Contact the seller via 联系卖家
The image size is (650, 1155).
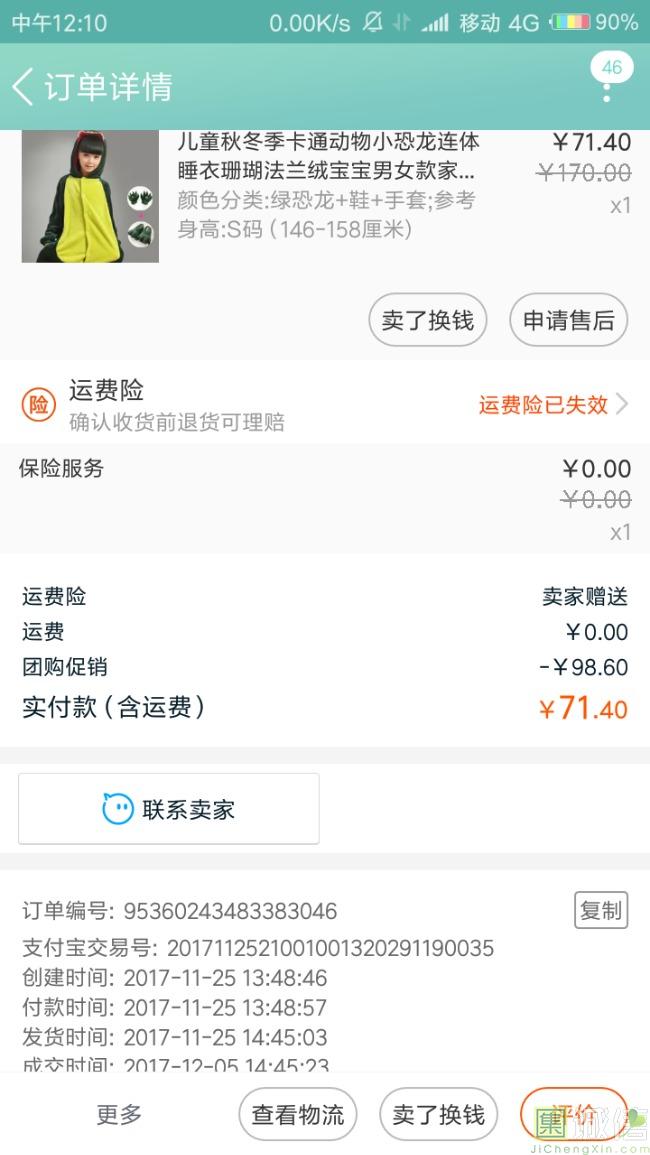click(169, 808)
